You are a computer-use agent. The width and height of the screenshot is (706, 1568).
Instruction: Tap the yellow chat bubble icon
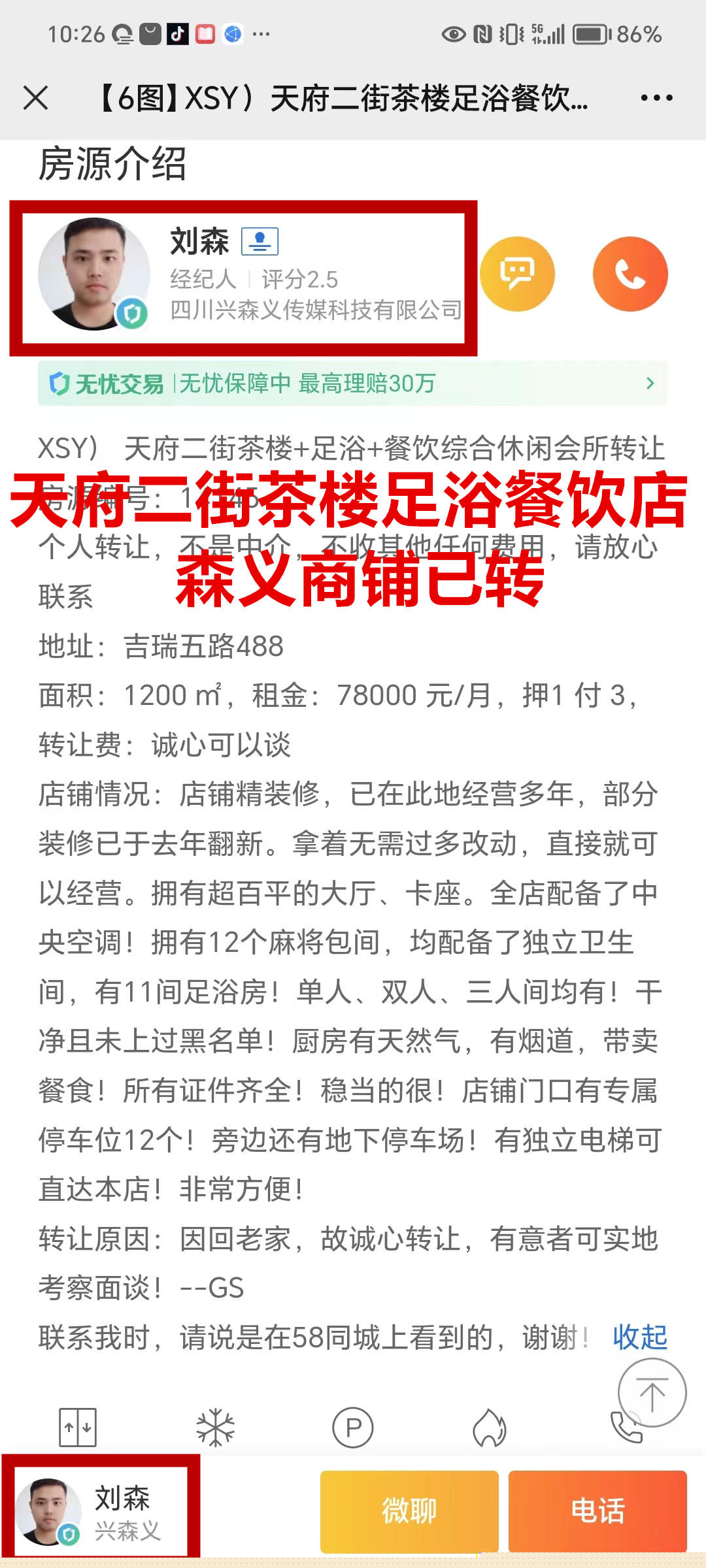517,274
